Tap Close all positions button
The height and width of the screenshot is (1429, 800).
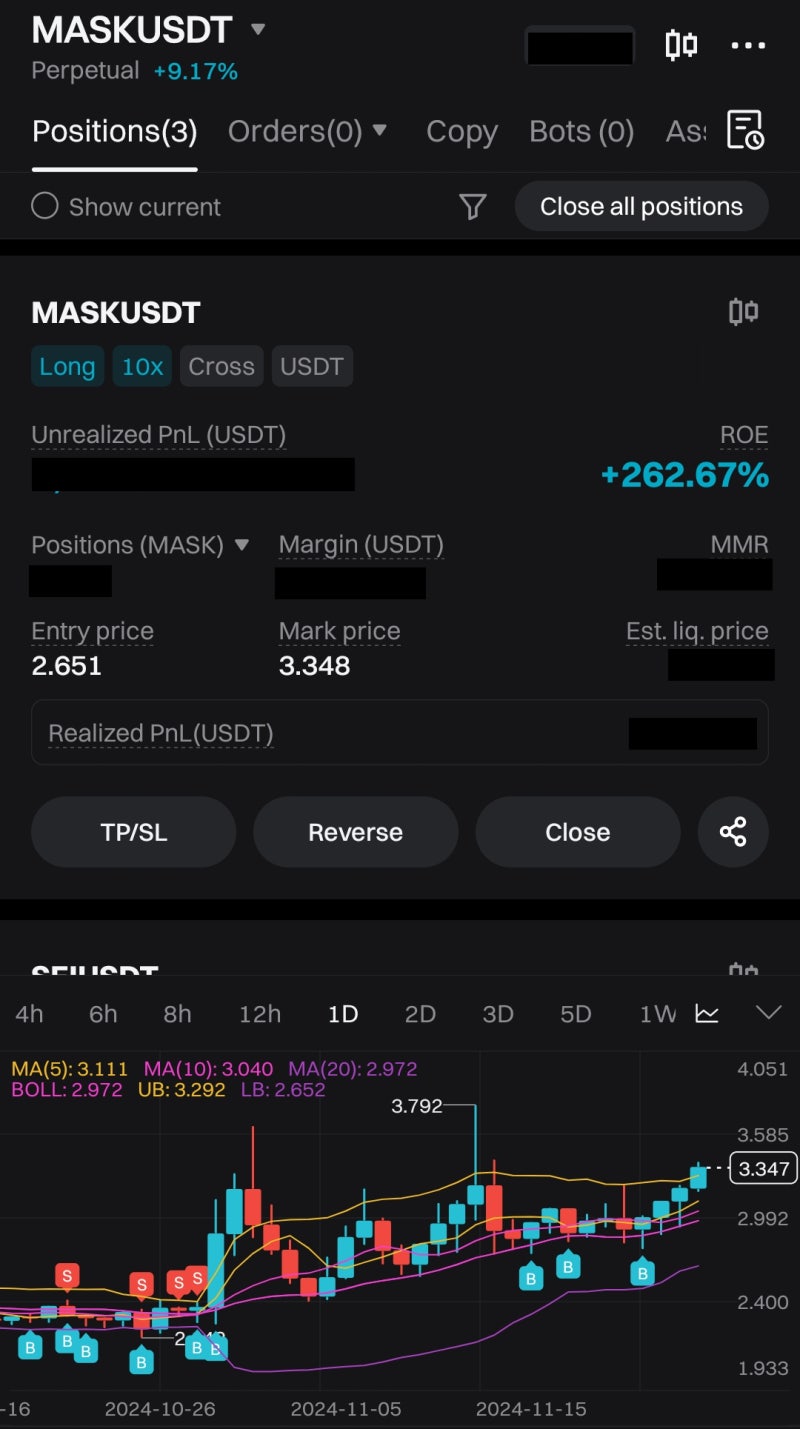642,207
